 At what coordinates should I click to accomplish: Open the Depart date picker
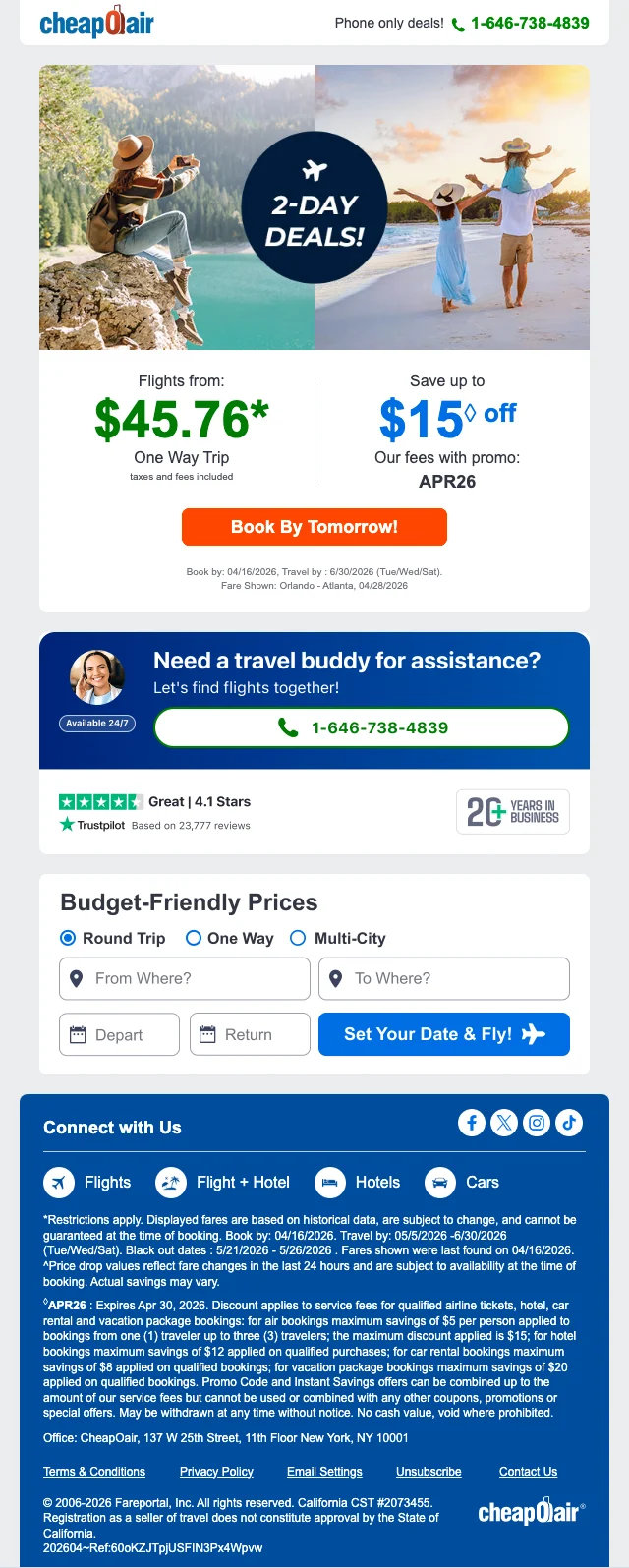pyautogui.click(x=119, y=1034)
